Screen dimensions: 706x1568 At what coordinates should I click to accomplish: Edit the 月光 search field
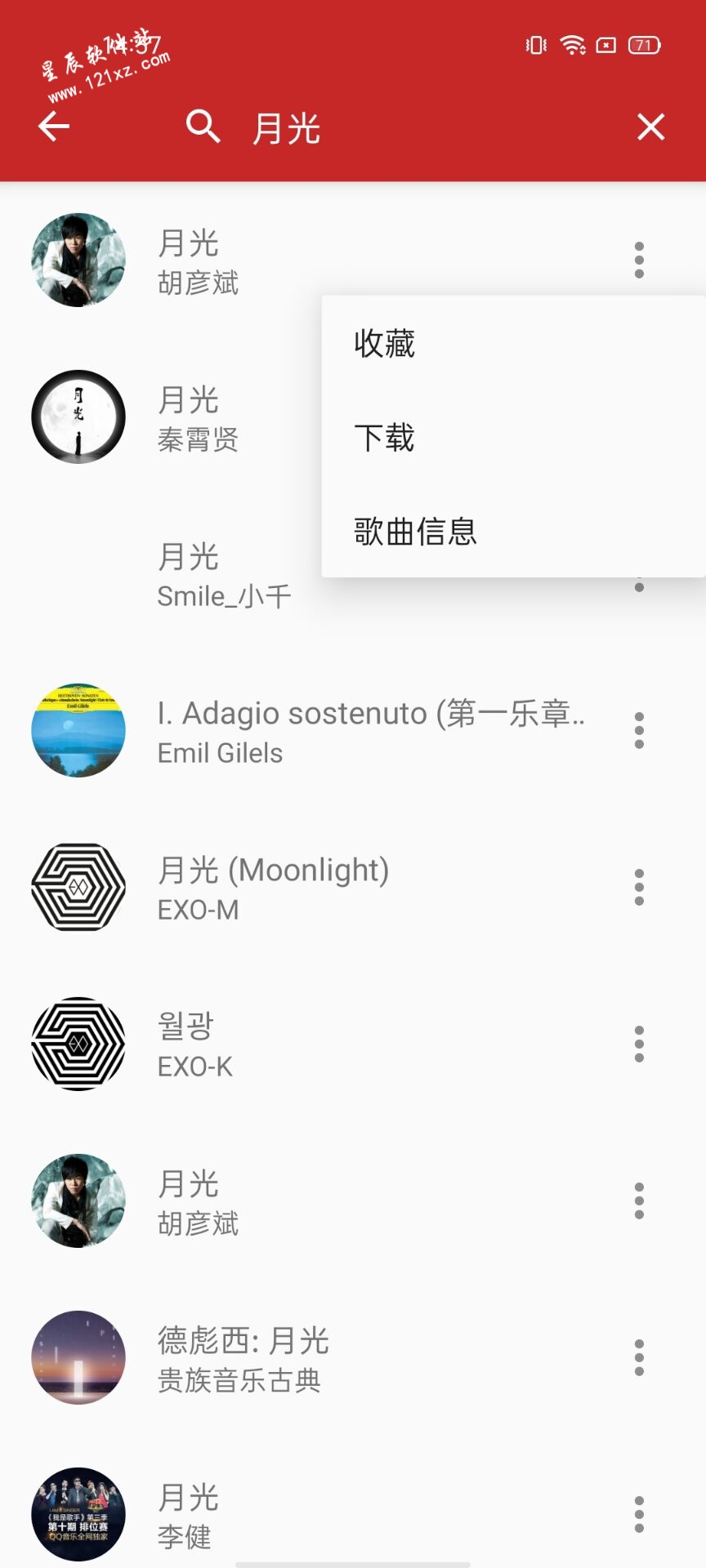coord(409,128)
